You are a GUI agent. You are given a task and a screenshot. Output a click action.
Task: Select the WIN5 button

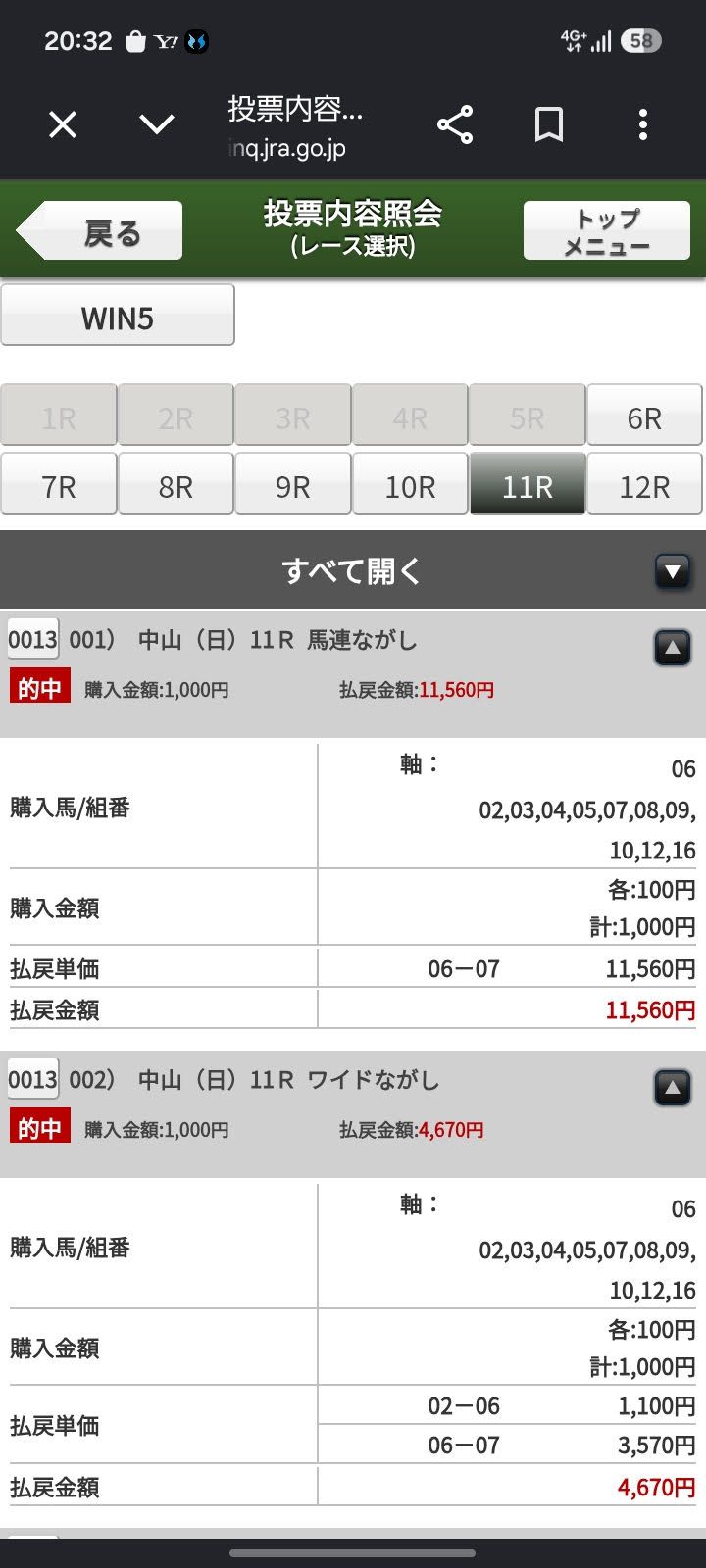pos(118,316)
